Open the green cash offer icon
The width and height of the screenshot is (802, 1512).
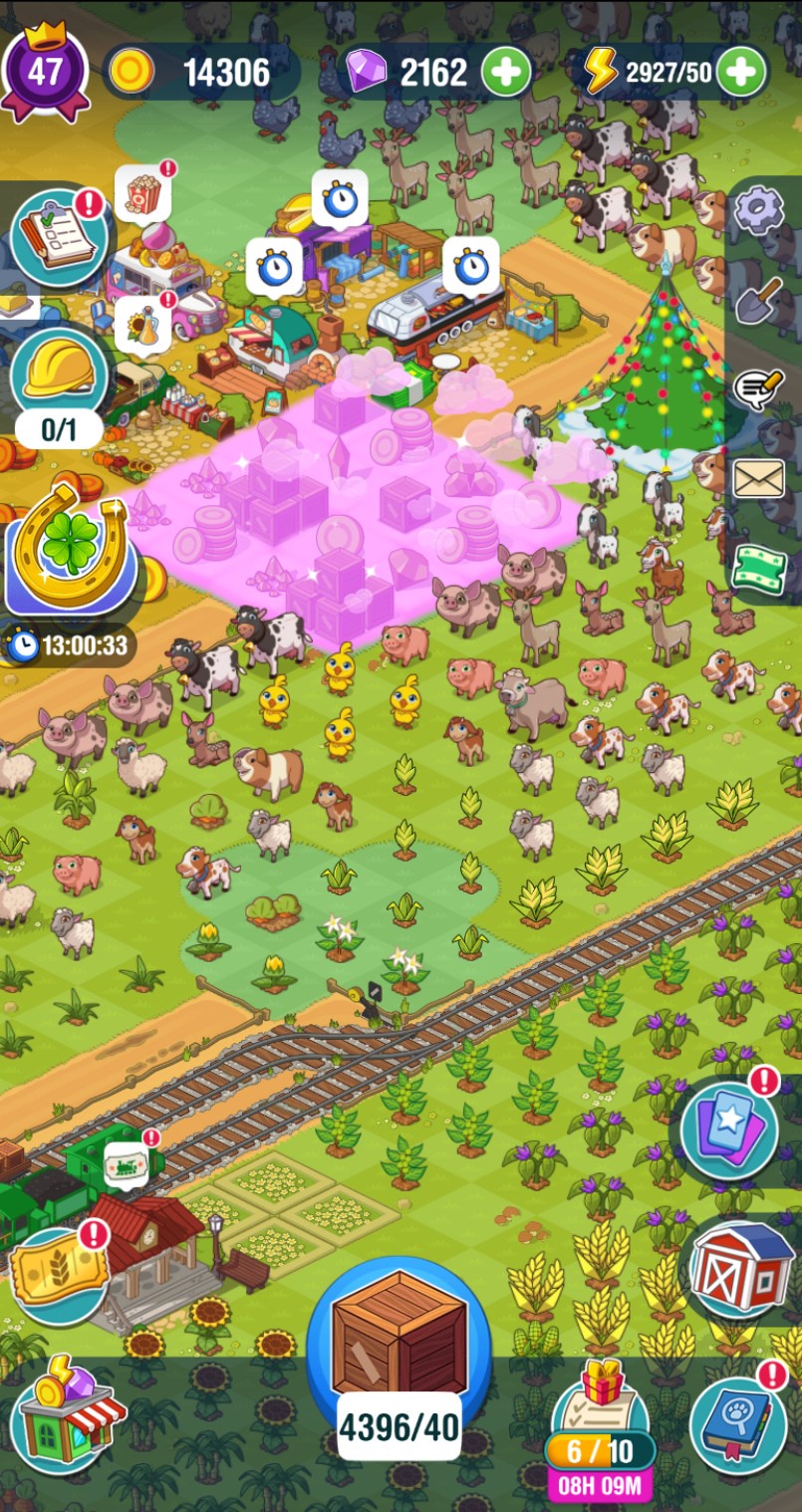pos(759,568)
